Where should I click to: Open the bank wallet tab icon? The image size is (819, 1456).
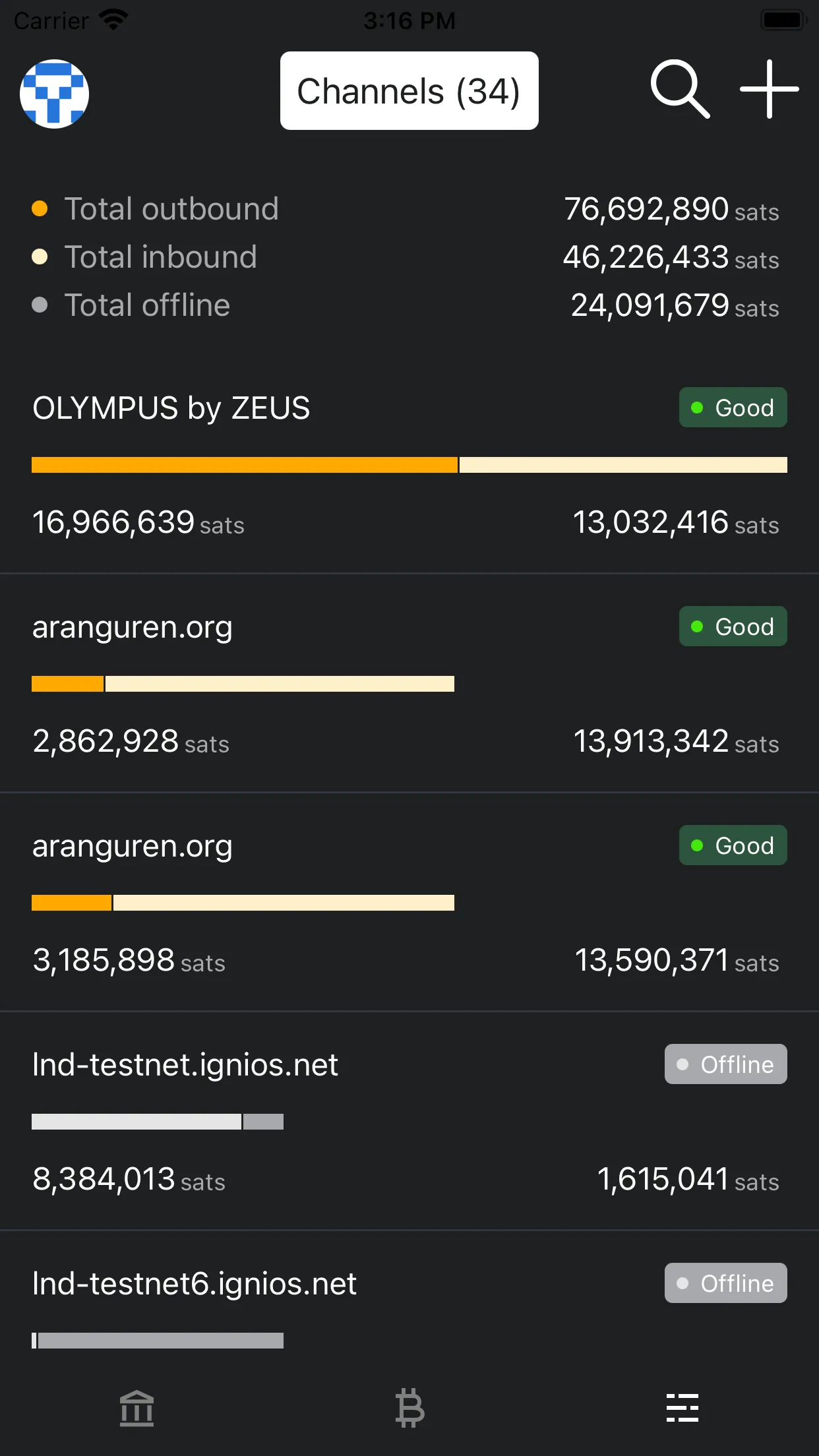[136, 1408]
